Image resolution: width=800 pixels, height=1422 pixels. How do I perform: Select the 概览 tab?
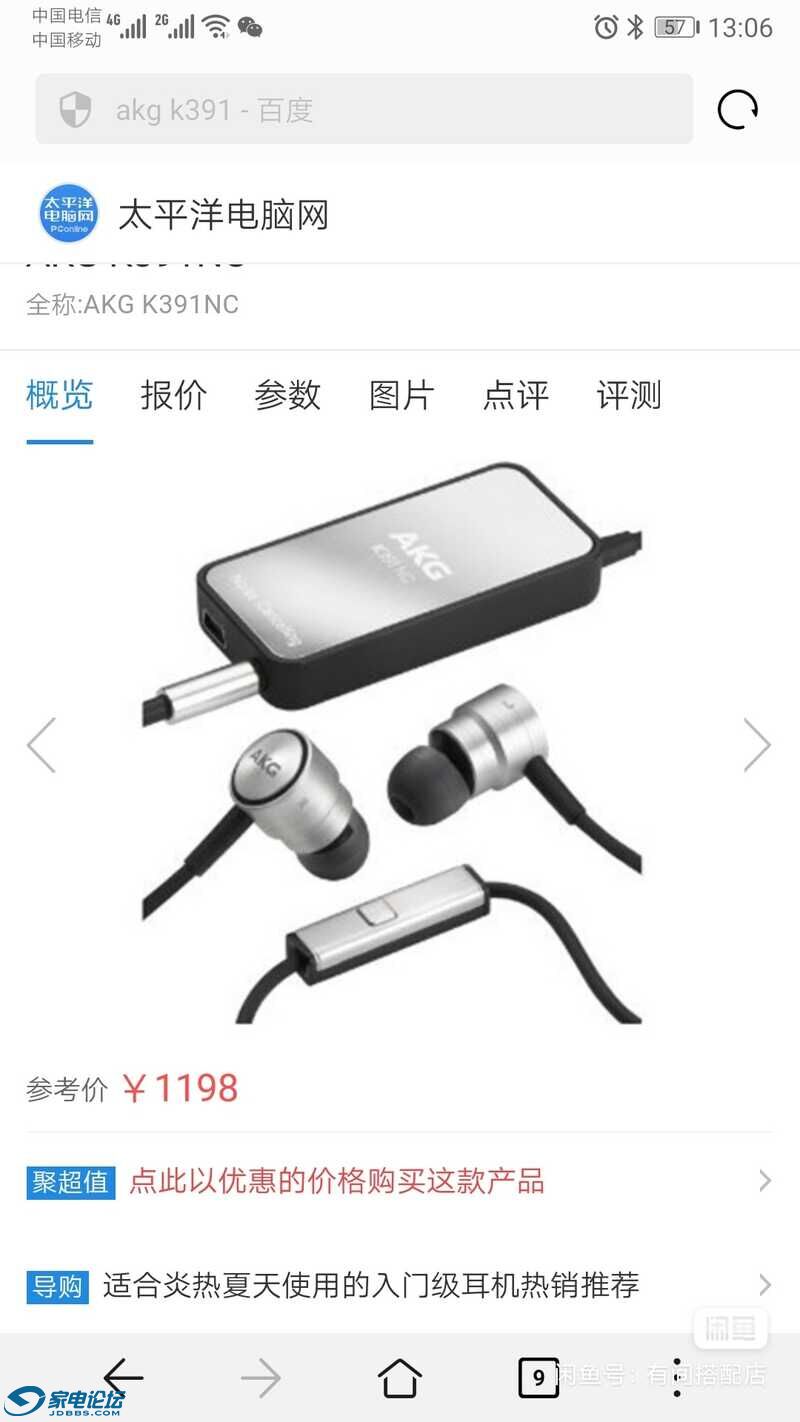click(60, 395)
